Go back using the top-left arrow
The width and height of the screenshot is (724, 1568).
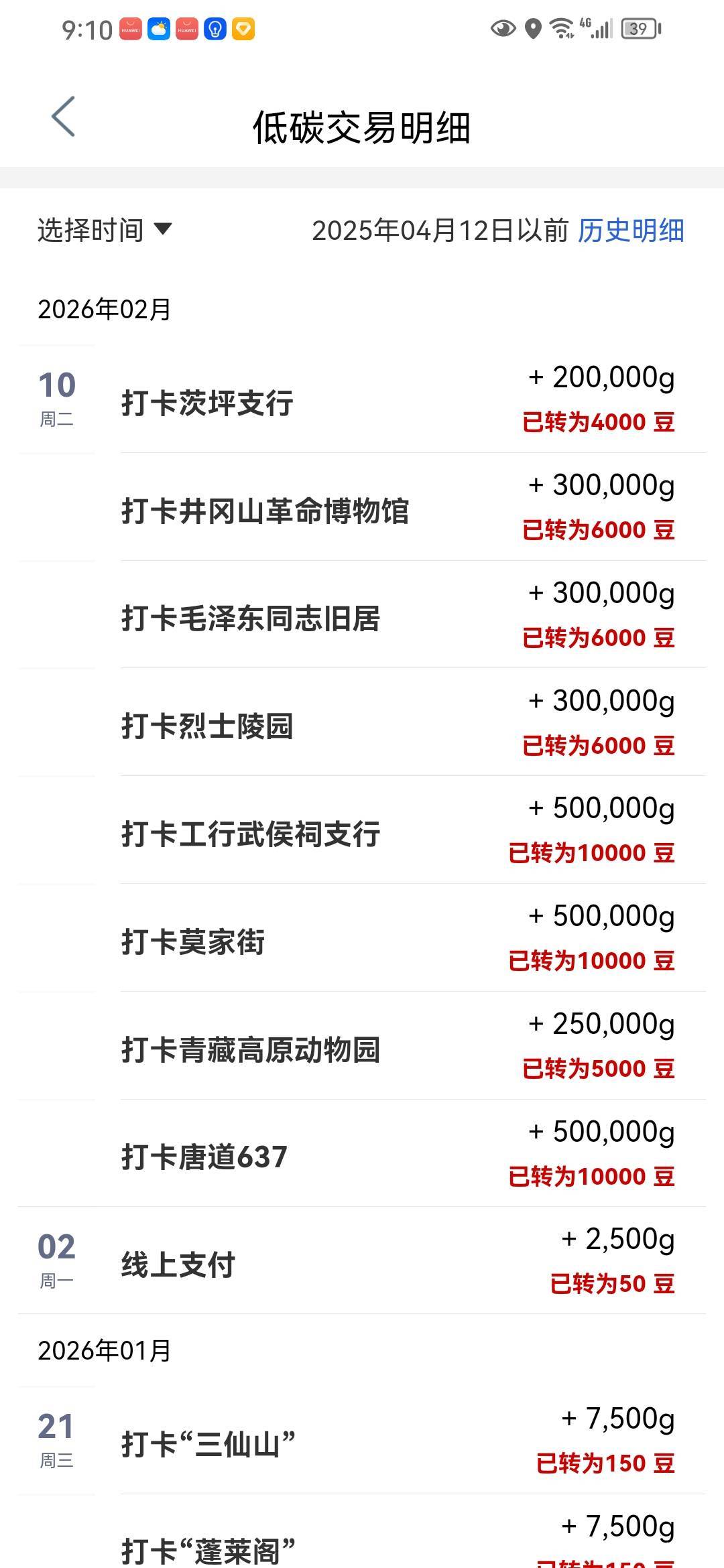pos(64,117)
